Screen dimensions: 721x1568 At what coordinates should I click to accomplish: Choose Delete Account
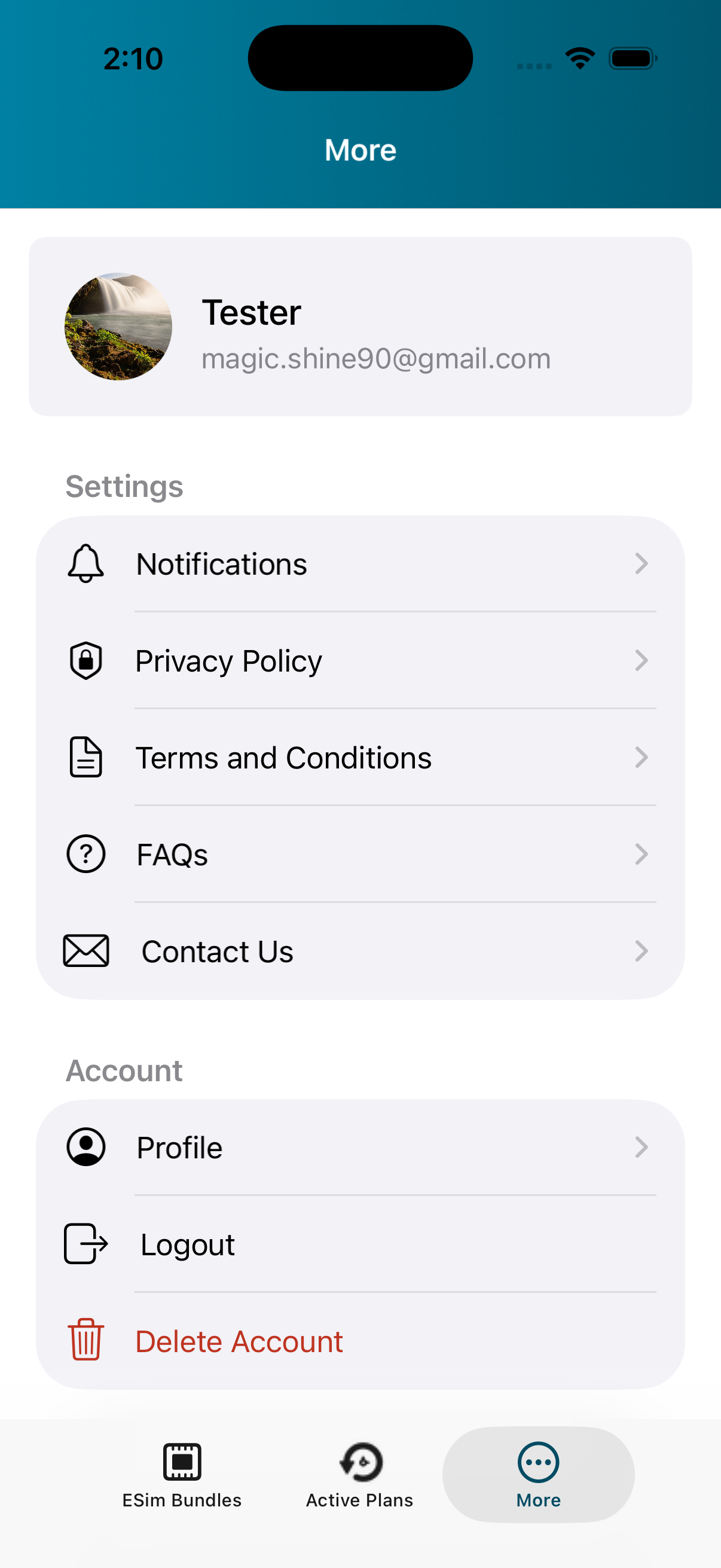pos(360,1341)
